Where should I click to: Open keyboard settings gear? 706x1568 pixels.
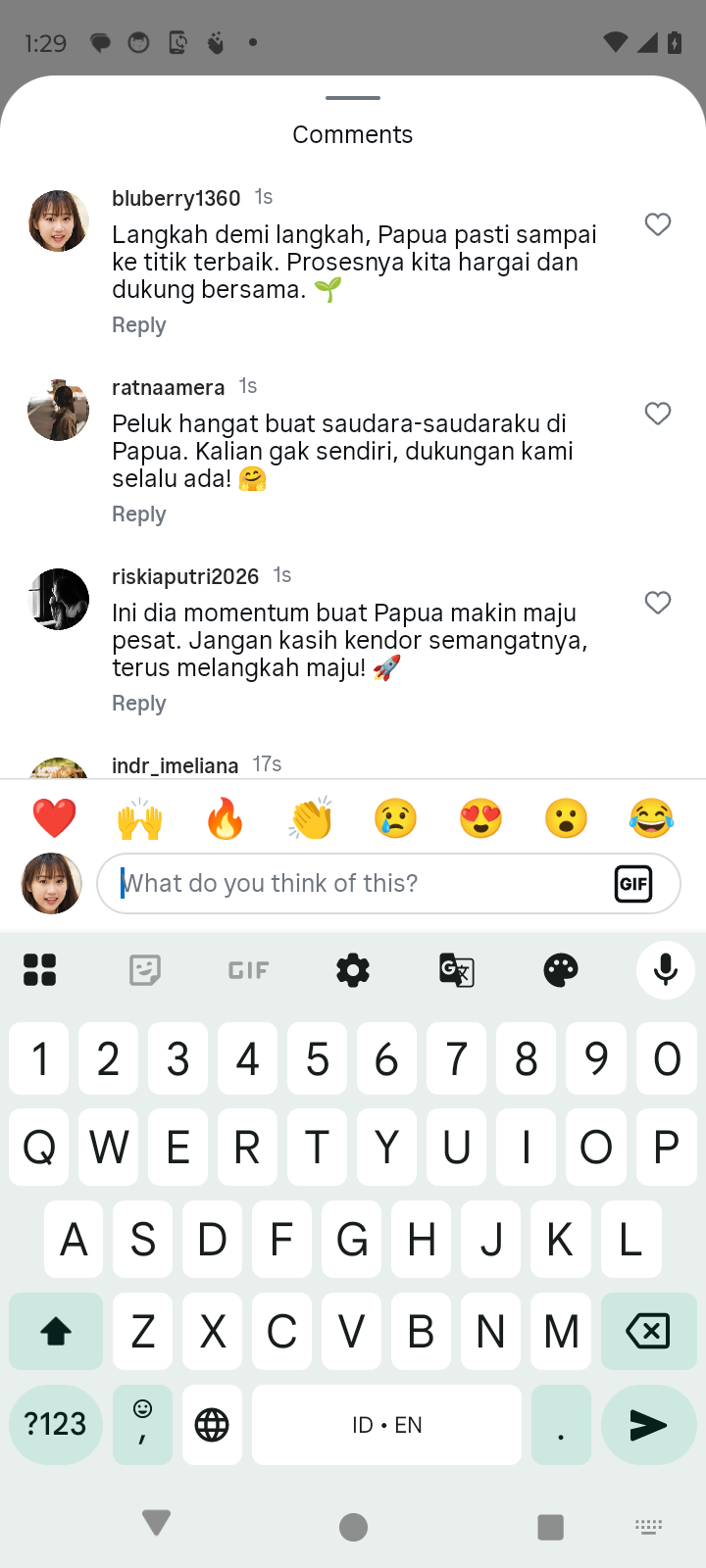pyautogui.click(x=353, y=970)
